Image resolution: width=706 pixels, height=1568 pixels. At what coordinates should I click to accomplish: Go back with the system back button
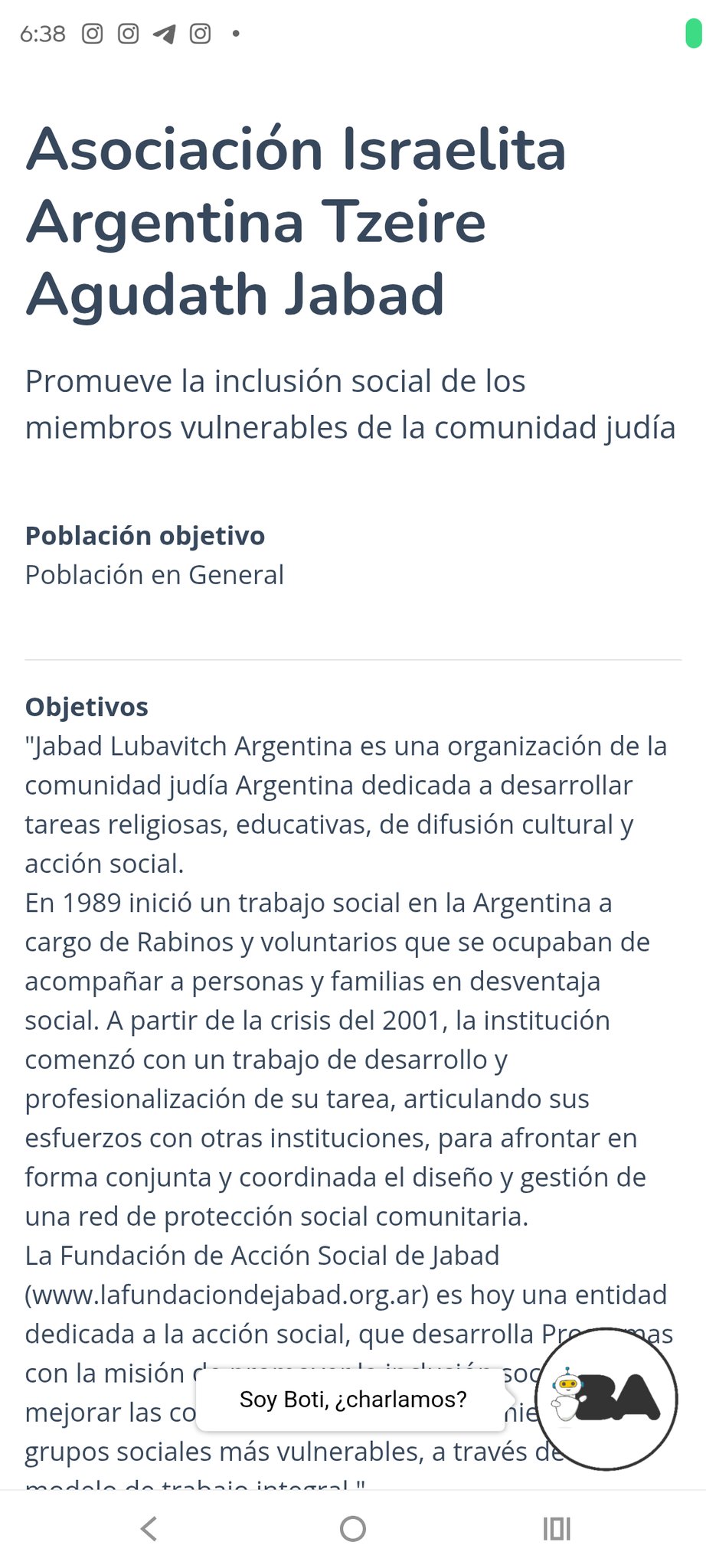click(x=149, y=1529)
